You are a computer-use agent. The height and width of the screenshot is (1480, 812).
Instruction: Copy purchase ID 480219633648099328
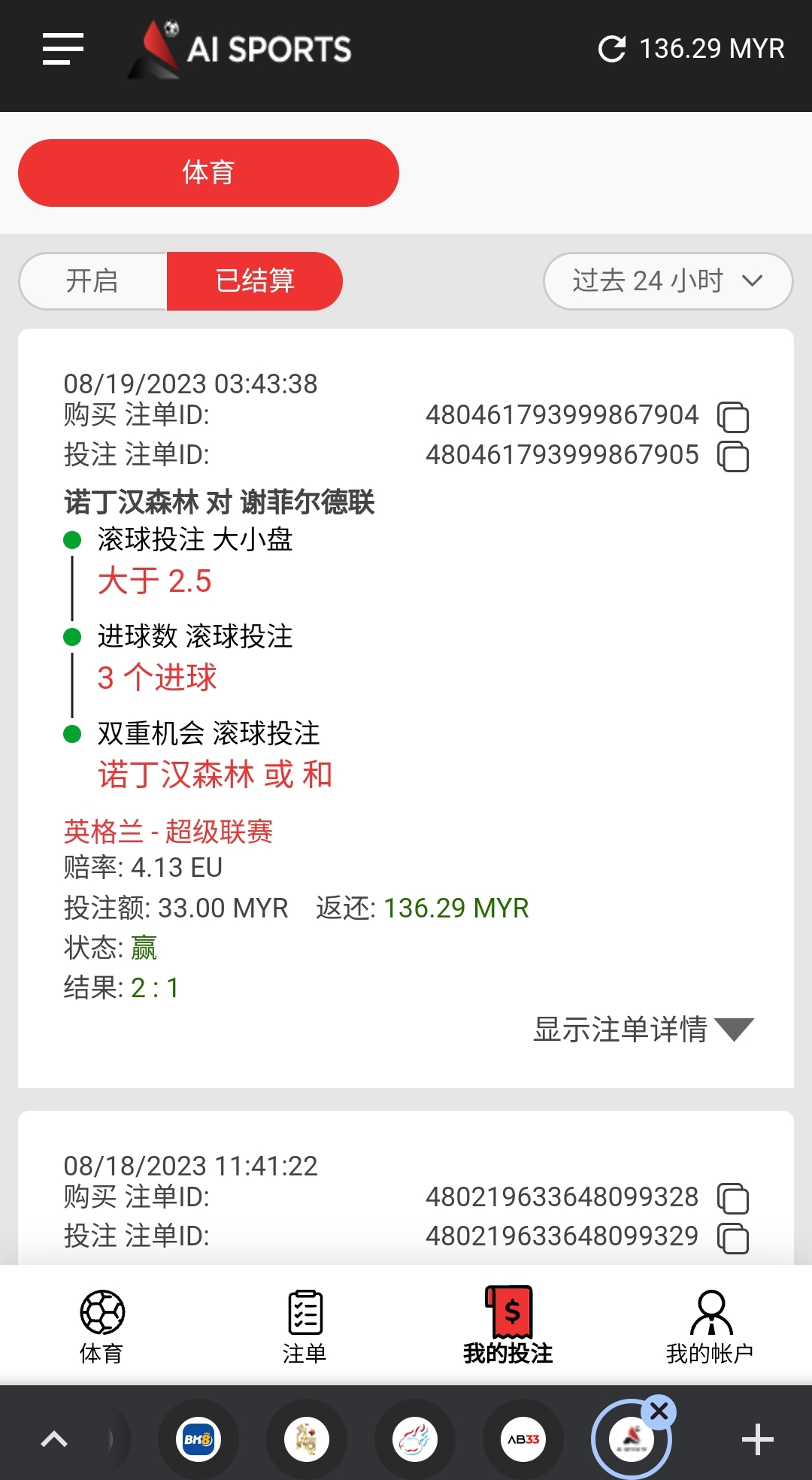733,1199
